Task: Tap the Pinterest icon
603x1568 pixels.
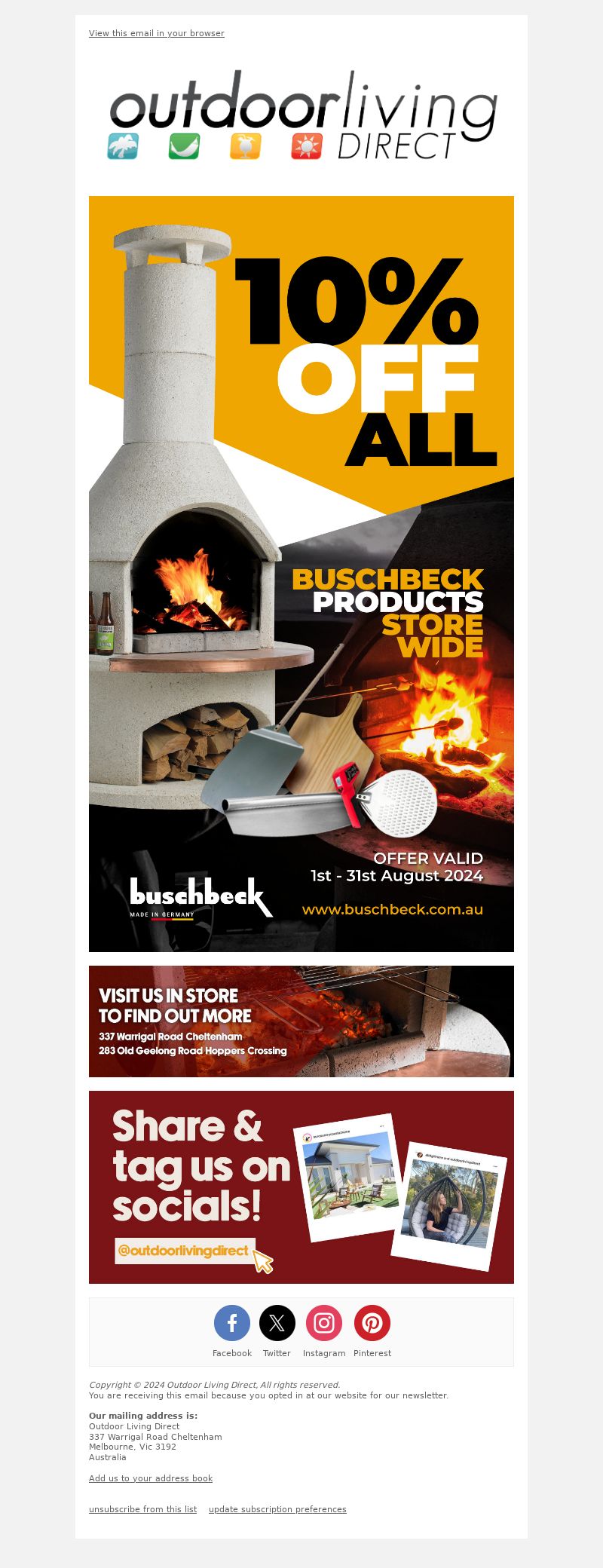Action: pos(372,1323)
